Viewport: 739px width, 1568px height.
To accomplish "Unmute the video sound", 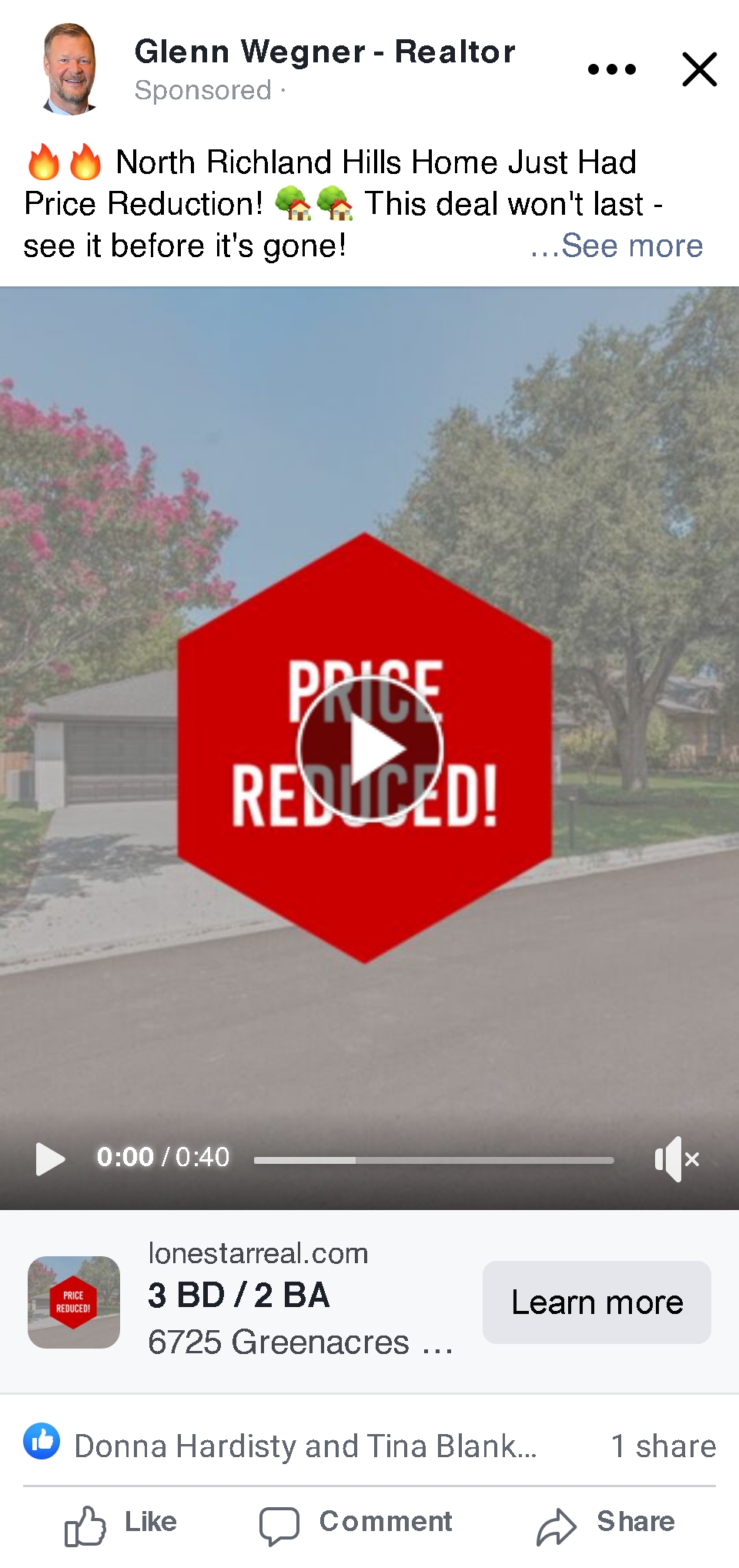I will click(676, 1158).
